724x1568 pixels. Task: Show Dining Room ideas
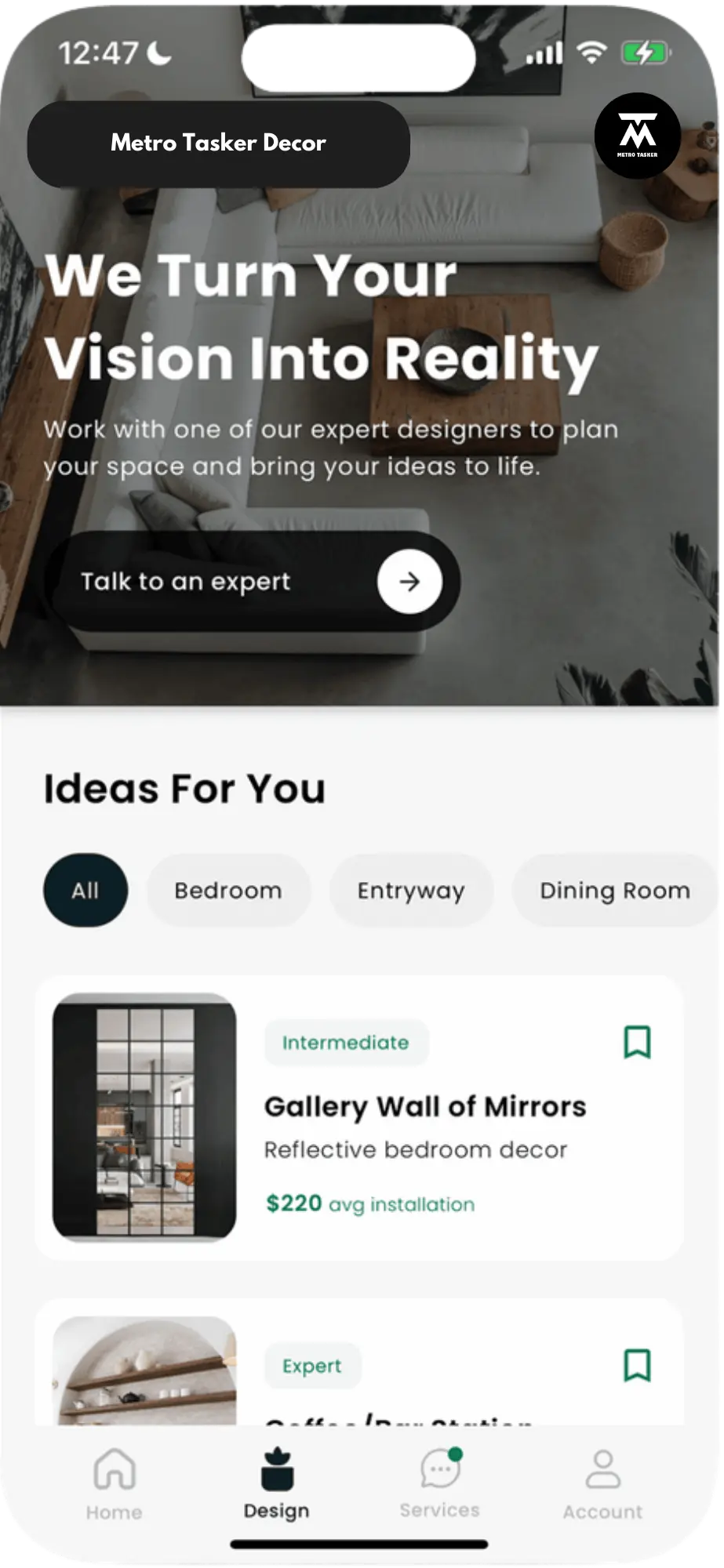614,891
